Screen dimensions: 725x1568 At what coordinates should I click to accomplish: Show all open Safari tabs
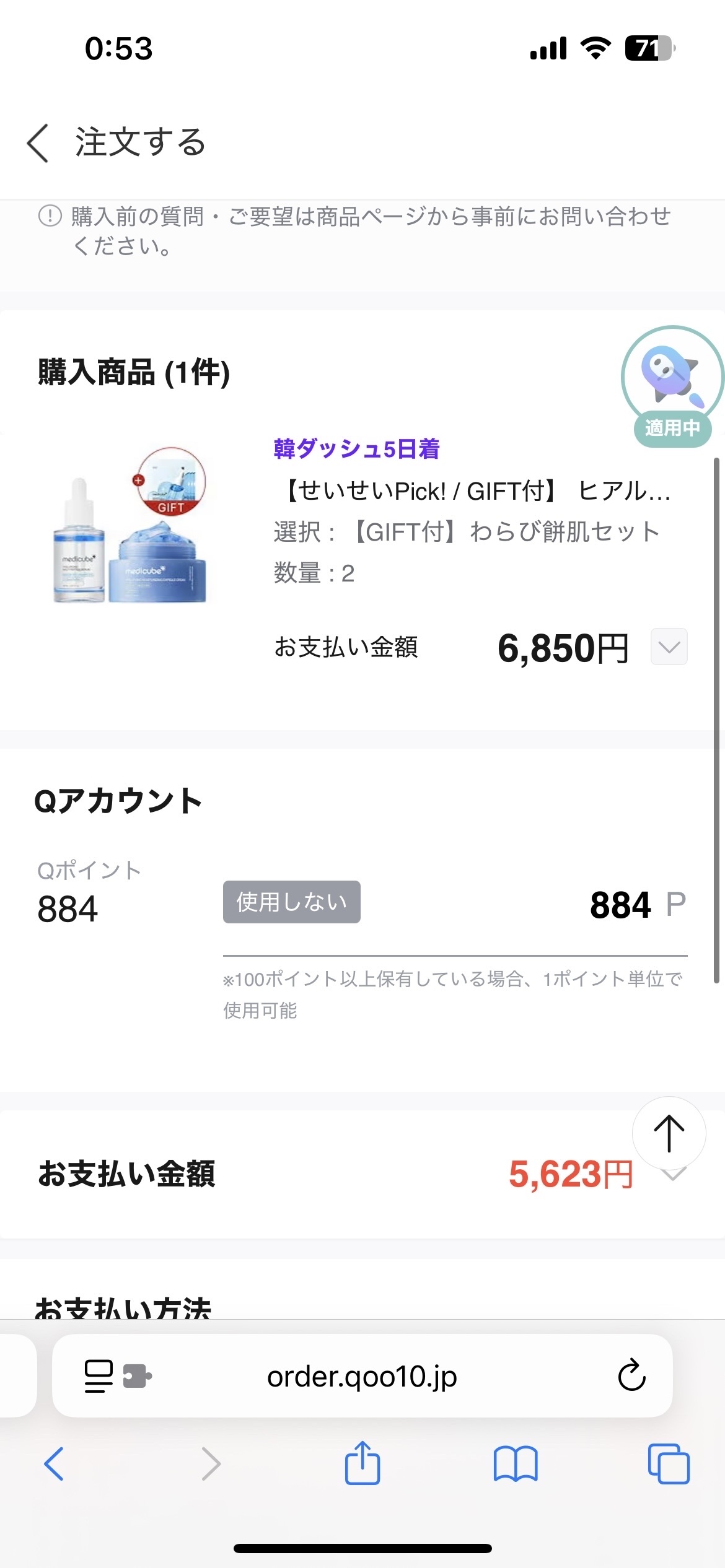pyautogui.click(x=669, y=1463)
